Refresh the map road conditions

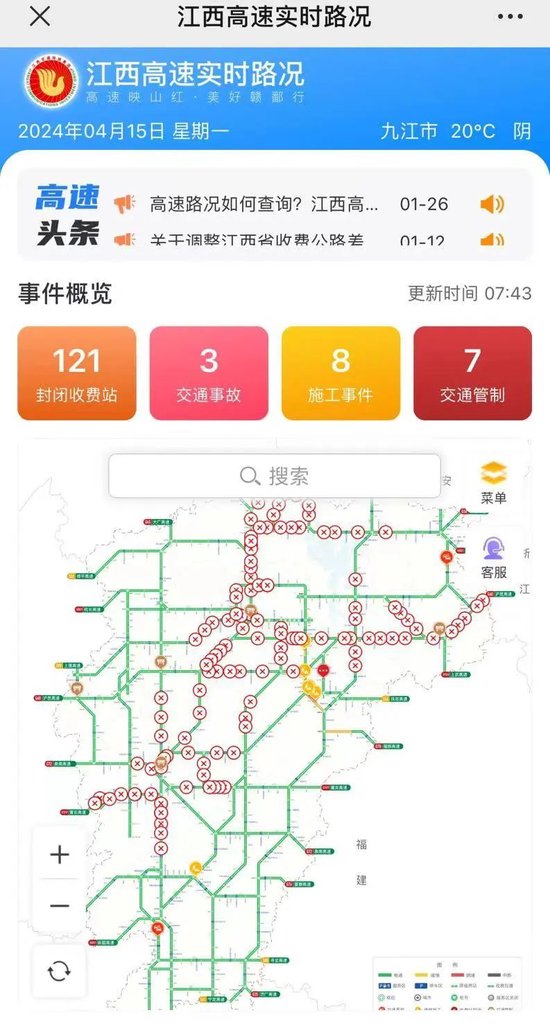point(59,971)
